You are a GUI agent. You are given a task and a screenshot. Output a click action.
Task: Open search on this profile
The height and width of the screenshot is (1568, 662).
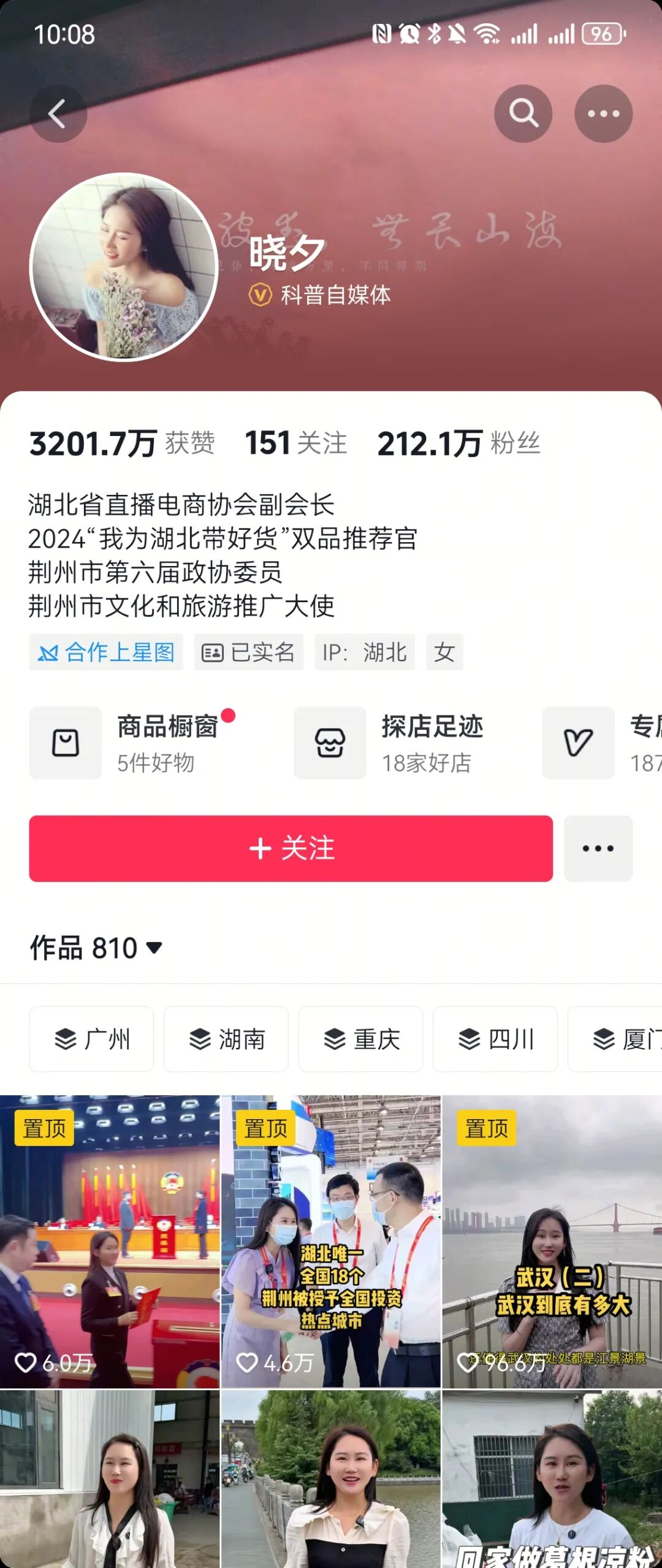523,114
